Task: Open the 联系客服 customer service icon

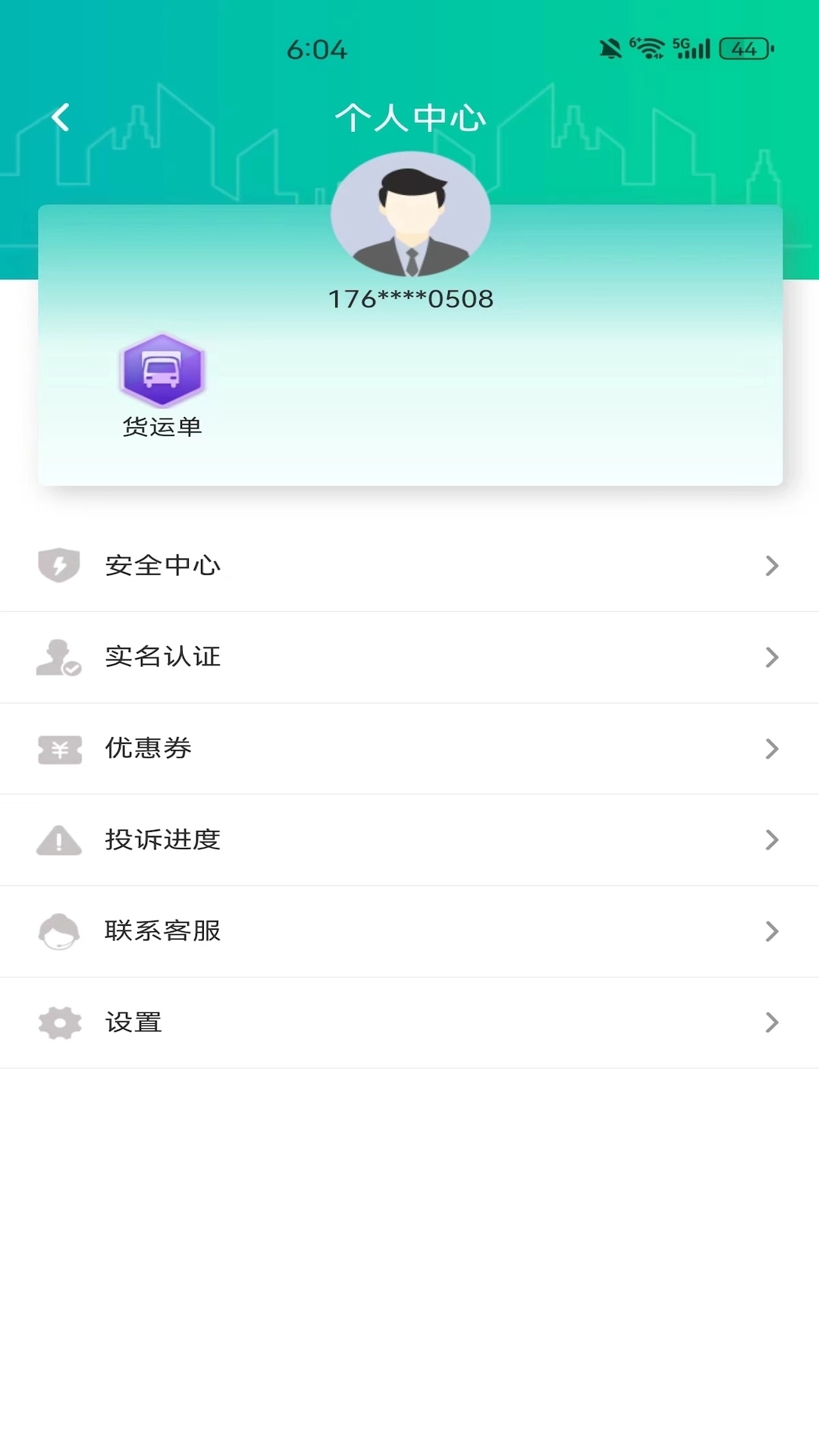Action: [58, 931]
